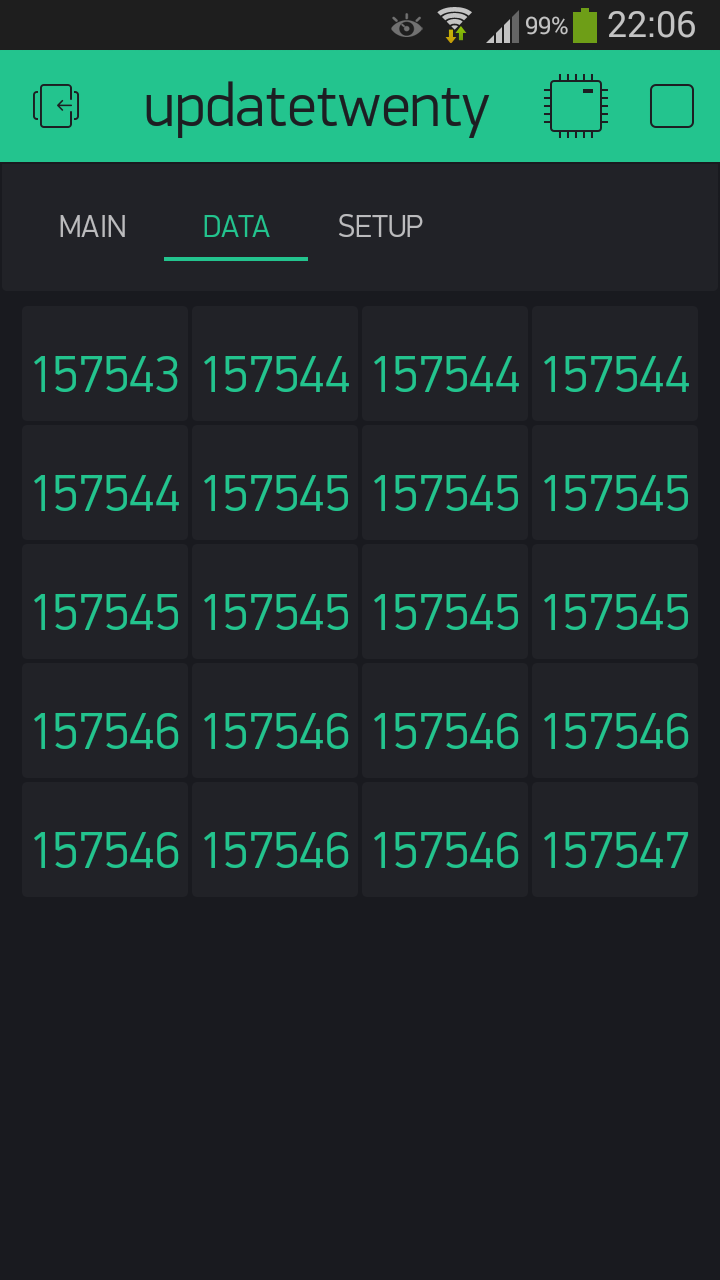Viewport: 720px width, 1280px height.
Task: Open the hardware devices chip icon
Action: click(576, 106)
